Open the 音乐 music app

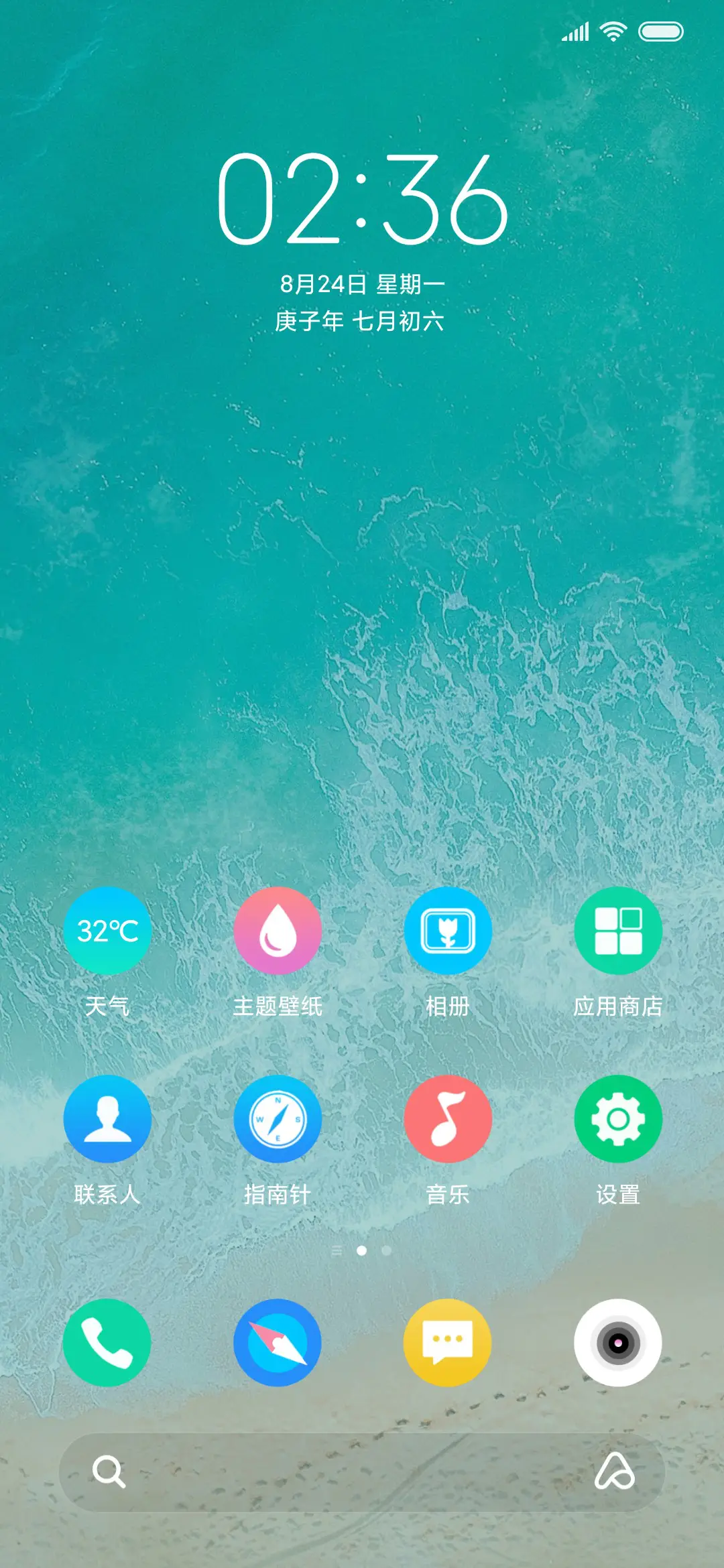tap(448, 1118)
